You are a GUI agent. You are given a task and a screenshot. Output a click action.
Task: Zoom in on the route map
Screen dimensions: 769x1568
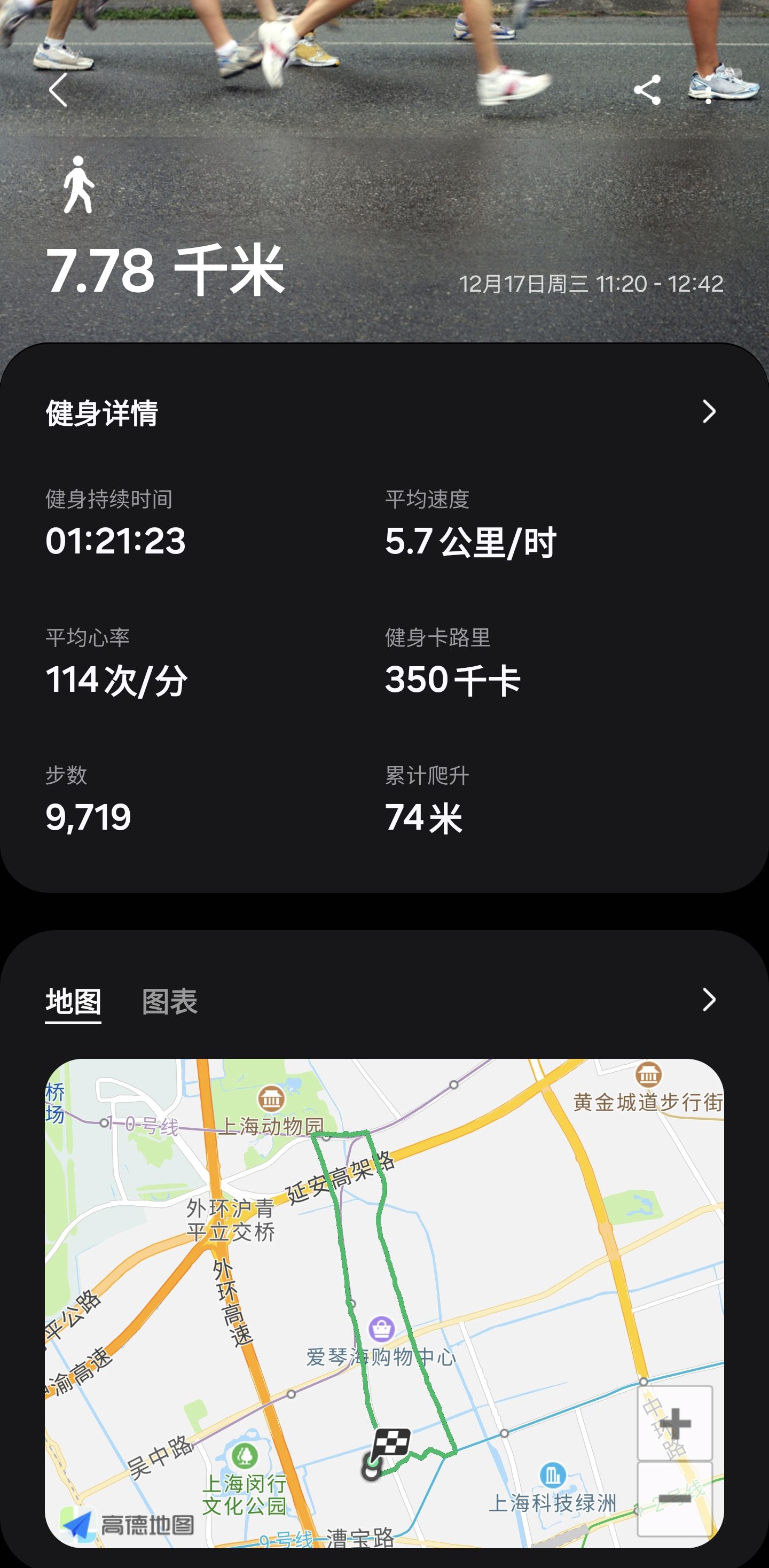point(674,1423)
